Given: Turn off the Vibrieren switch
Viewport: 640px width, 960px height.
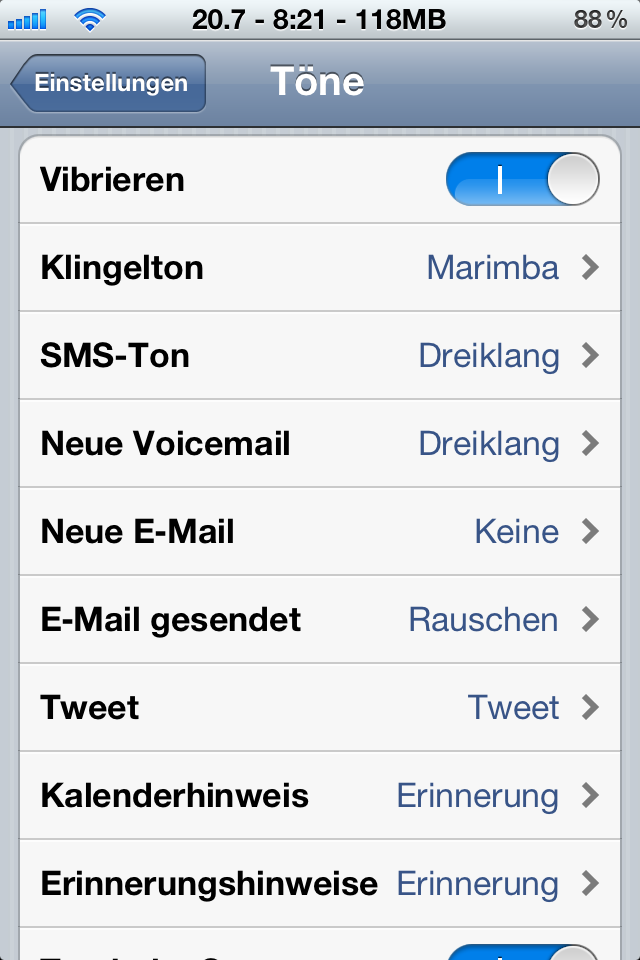Looking at the screenshot, I should pos(522,180).
